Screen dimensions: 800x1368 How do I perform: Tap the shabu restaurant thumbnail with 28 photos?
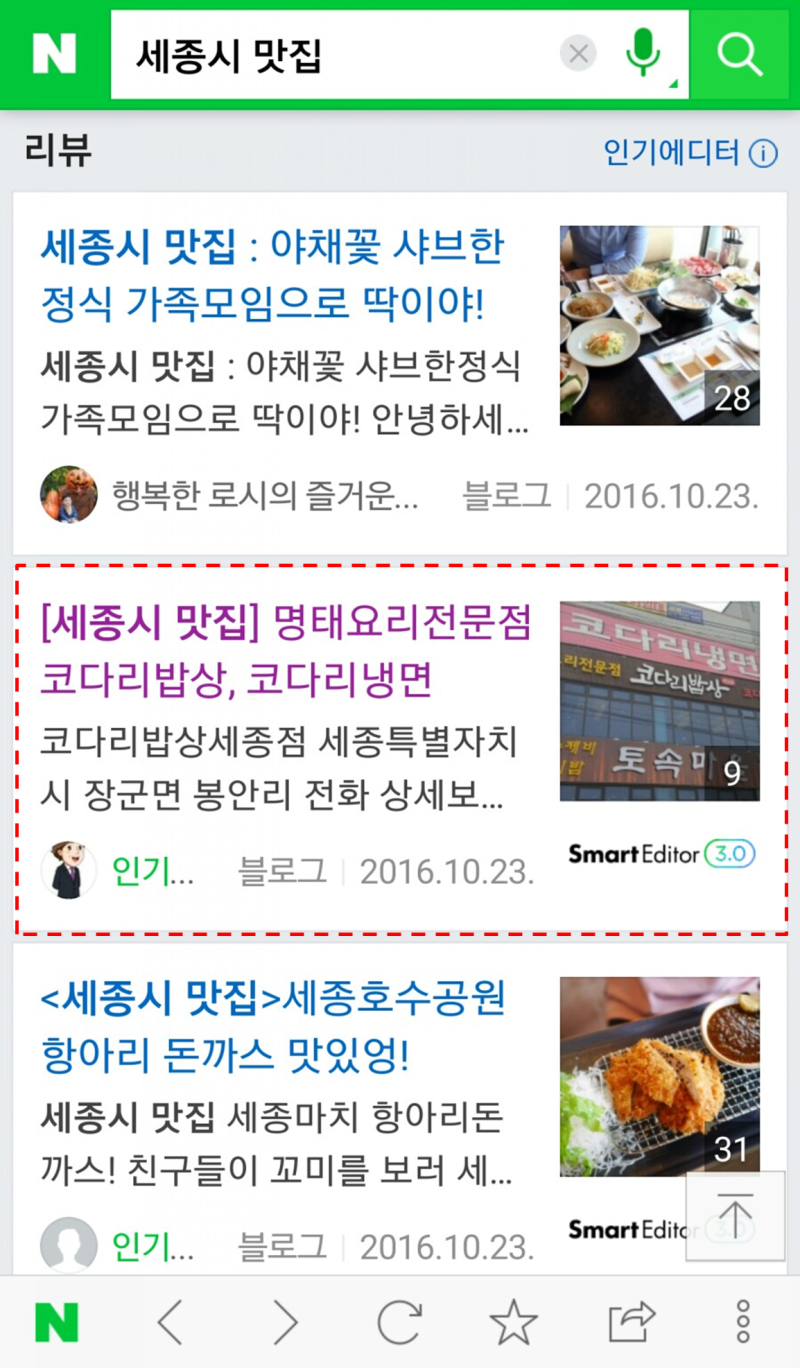coord(660,323)
